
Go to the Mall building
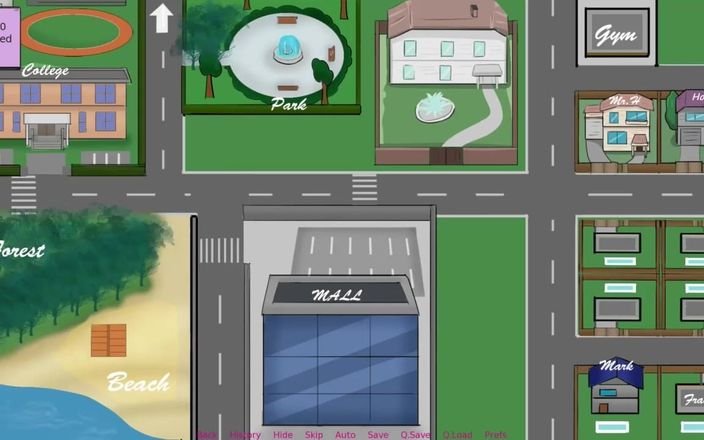339,350
